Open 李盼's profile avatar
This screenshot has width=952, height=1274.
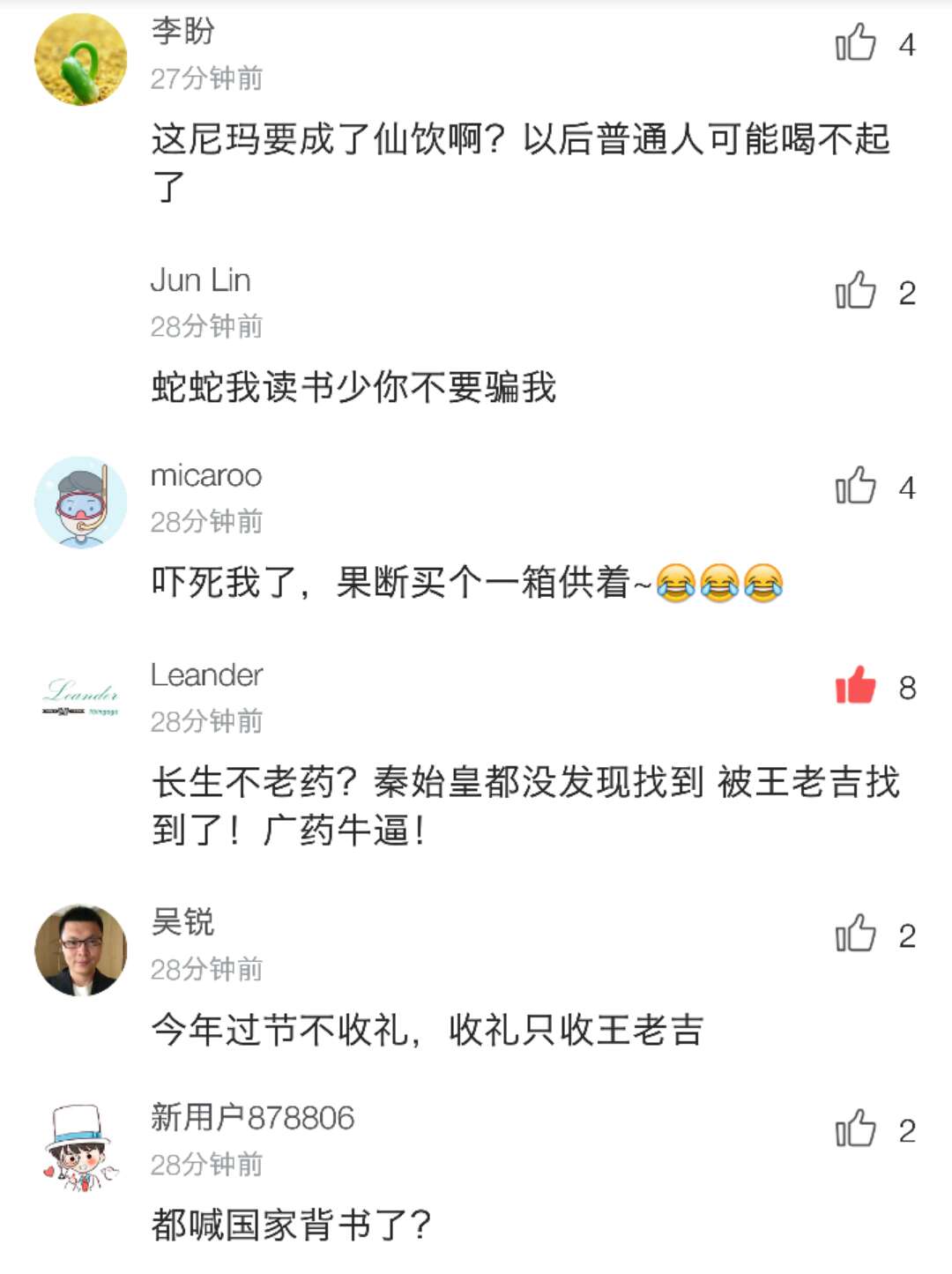[81, 59]
